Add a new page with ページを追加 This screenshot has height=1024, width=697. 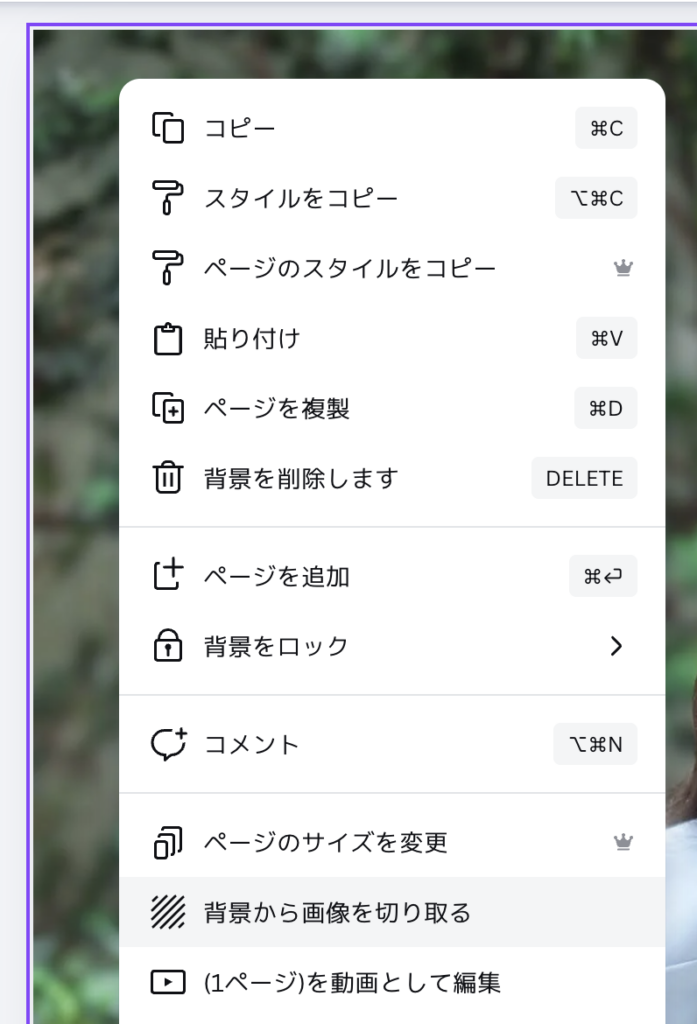point(276,577)
